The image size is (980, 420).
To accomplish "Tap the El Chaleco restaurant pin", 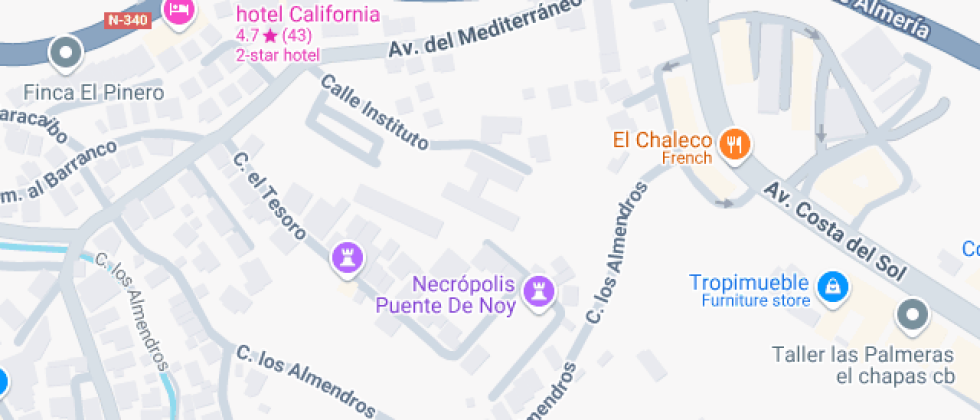I will coord(735,144).
